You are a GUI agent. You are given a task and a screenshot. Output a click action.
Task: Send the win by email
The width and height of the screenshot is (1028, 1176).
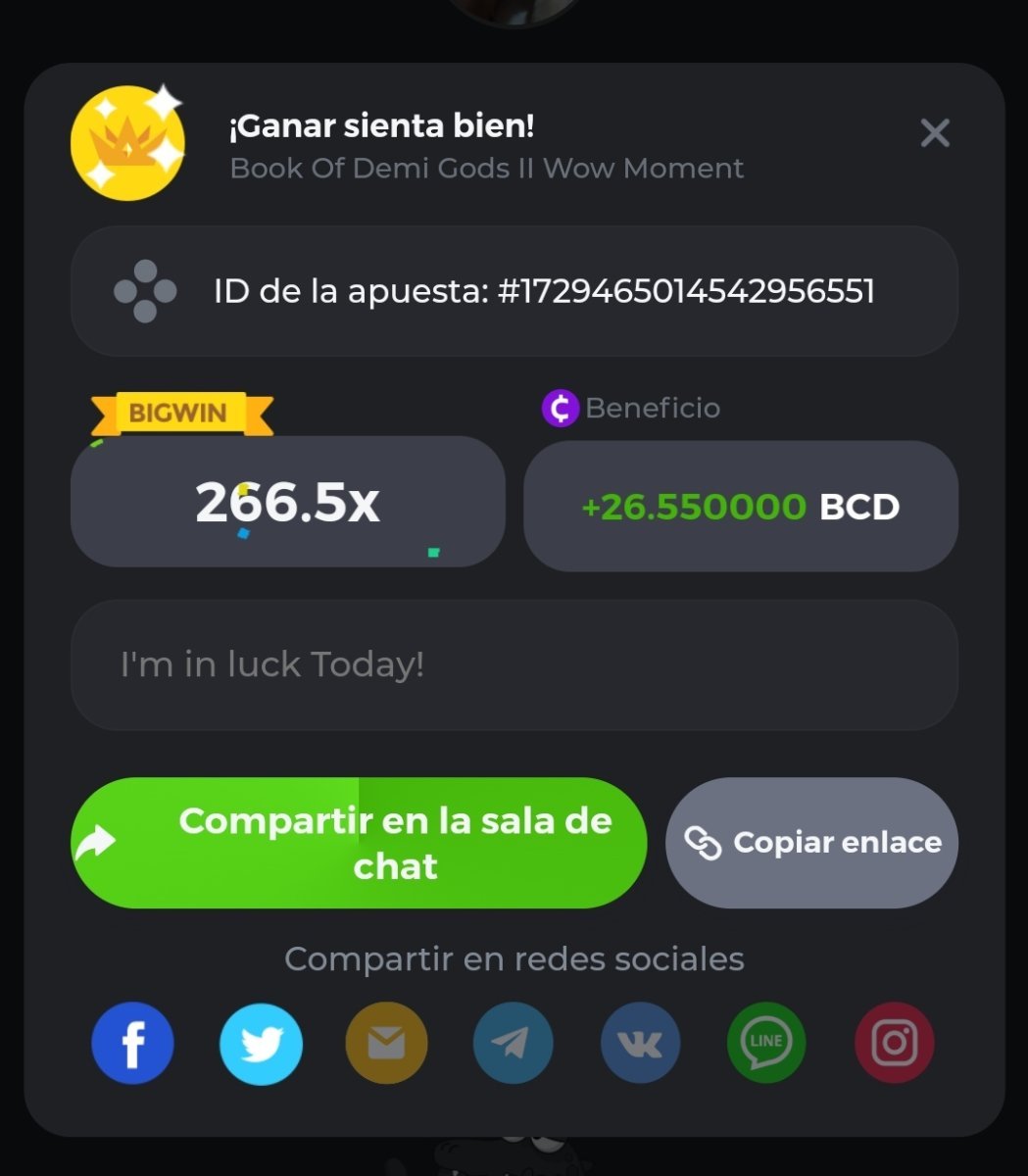click(x=386, y=1043)
